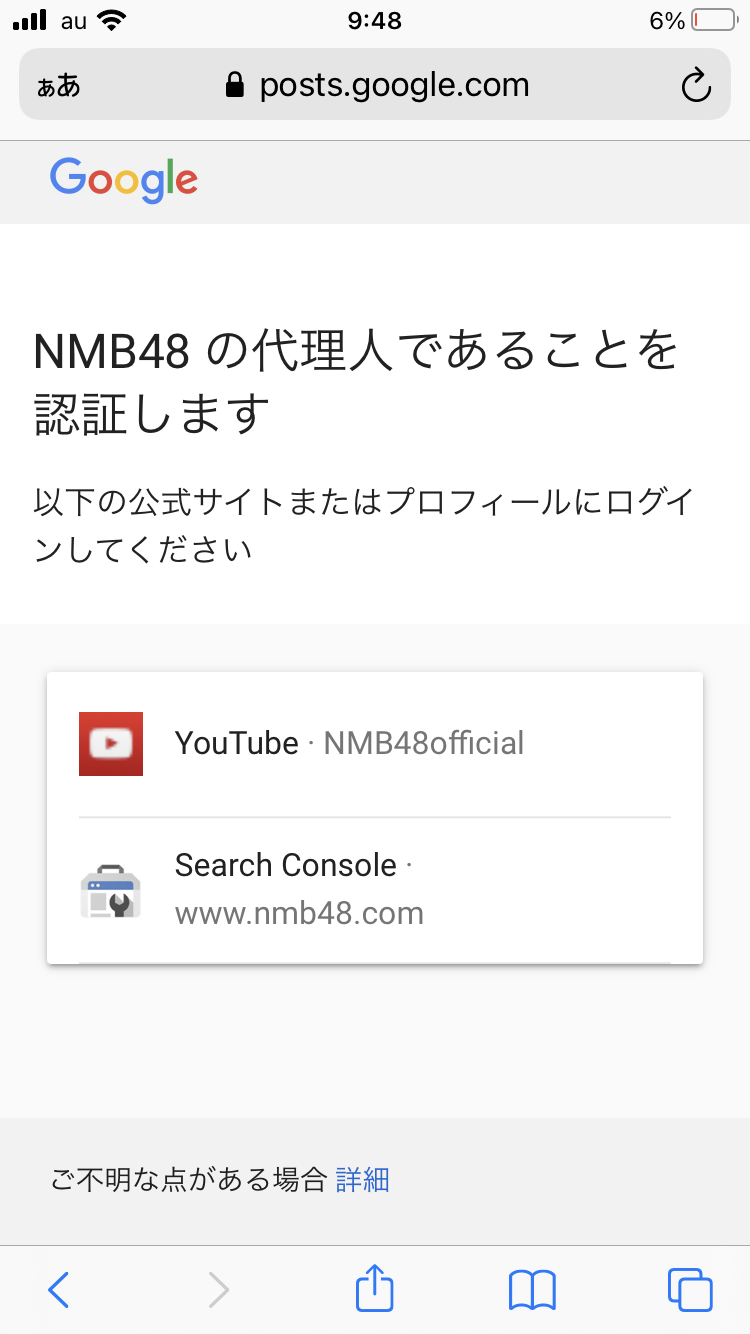Reload the page in Safari
The height and width of the screenshot is (1334, 750).
[x=695, y=86]
